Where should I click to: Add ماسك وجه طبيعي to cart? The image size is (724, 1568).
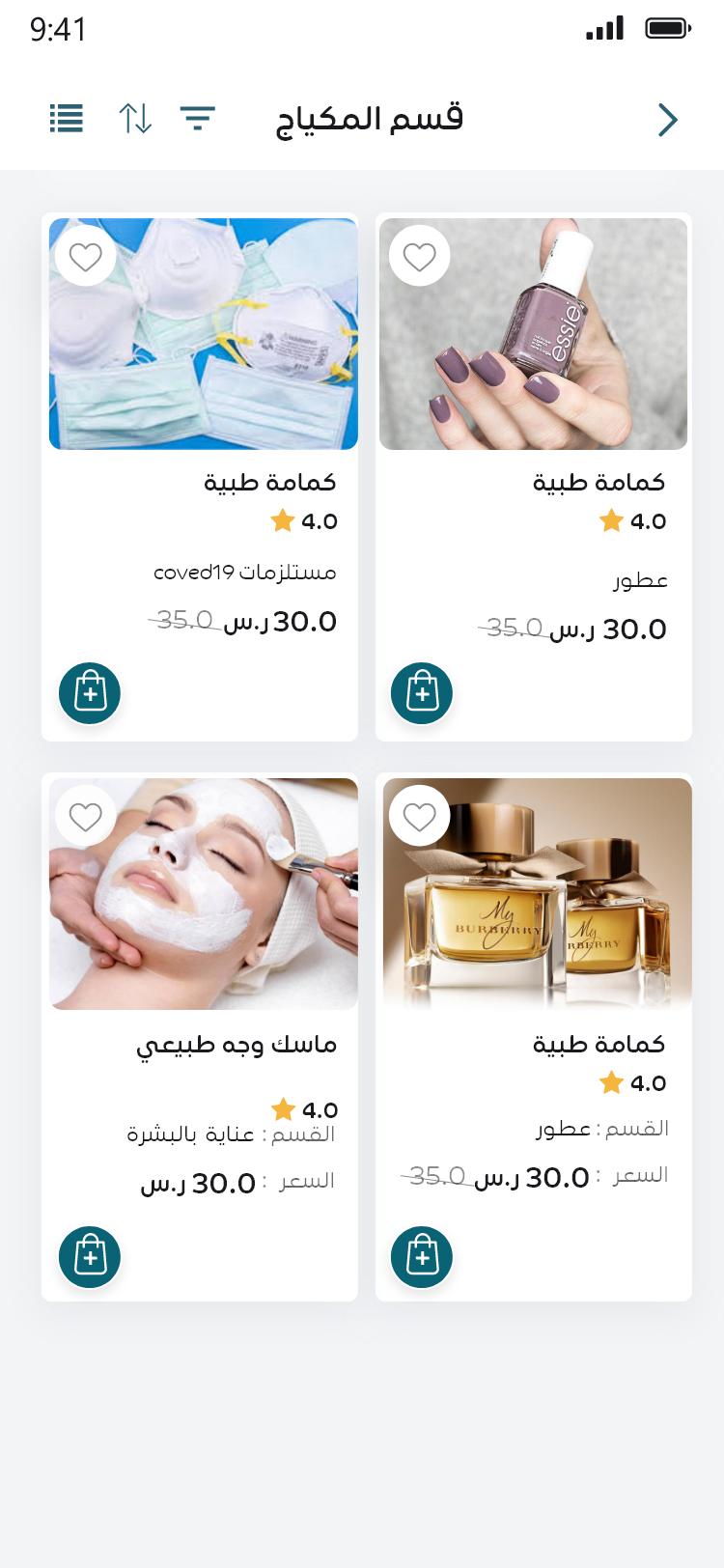pos(90,1257)
